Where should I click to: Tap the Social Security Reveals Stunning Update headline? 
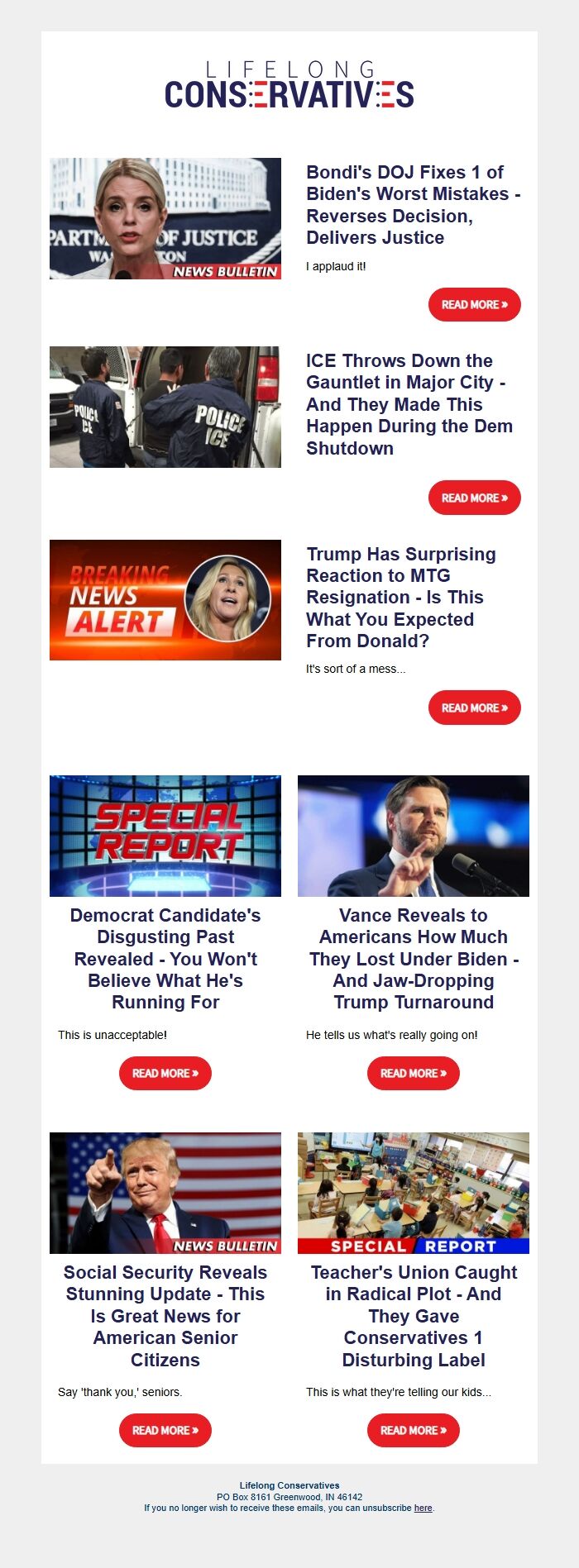point(165,1316)
